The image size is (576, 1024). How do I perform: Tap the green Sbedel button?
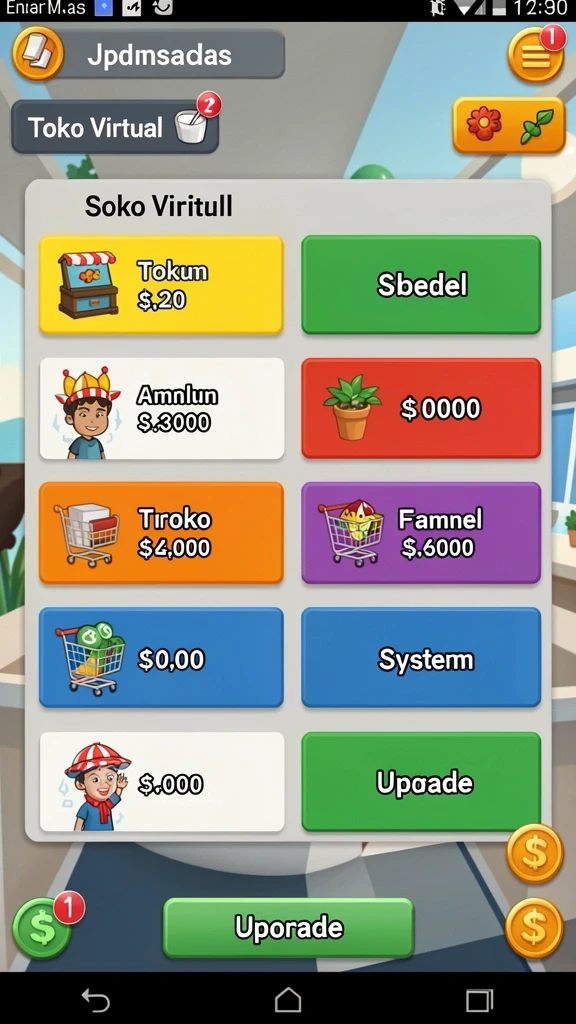point(421,285)
